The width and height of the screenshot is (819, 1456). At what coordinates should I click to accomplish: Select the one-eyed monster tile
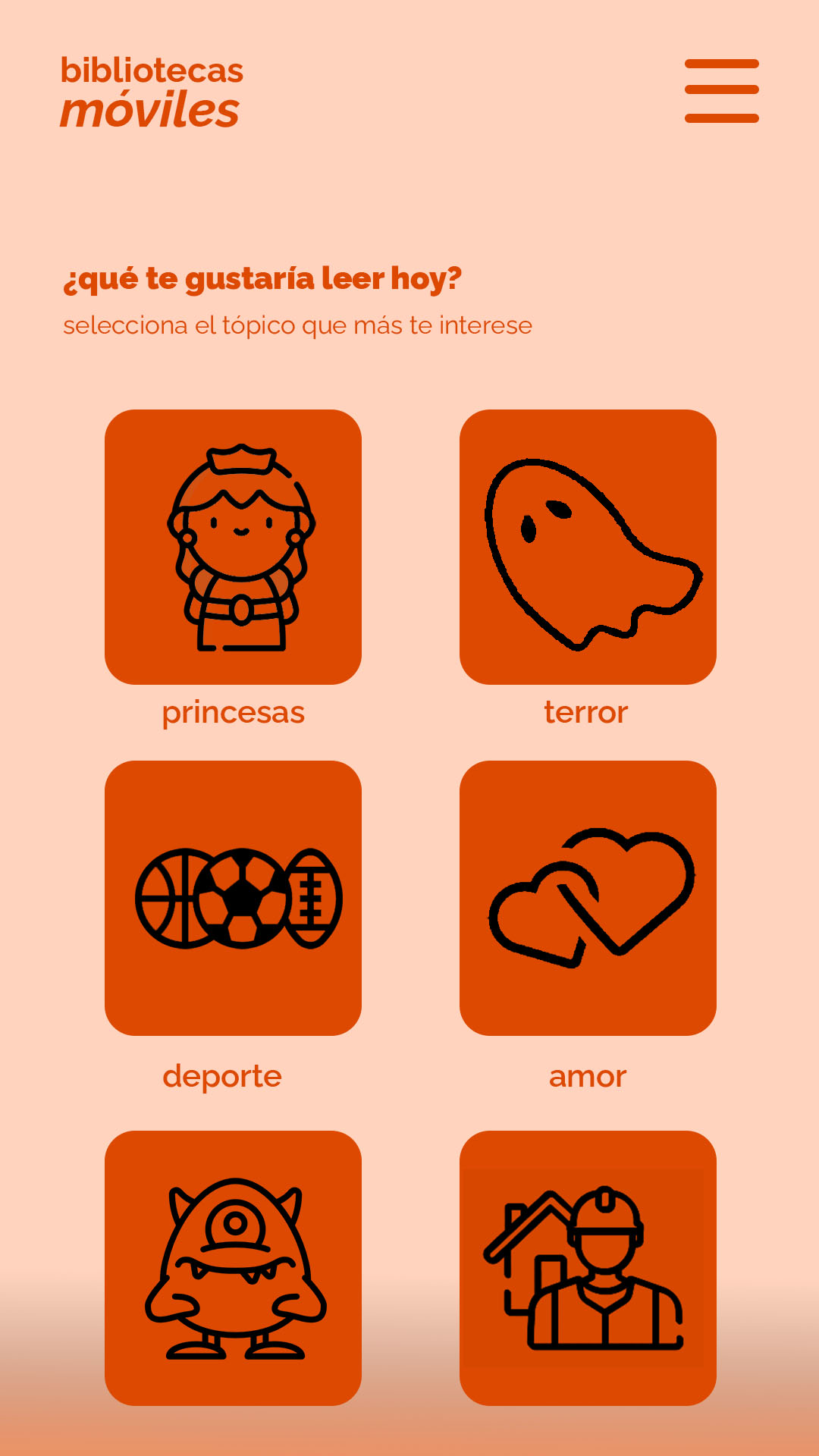[233, 1268]
